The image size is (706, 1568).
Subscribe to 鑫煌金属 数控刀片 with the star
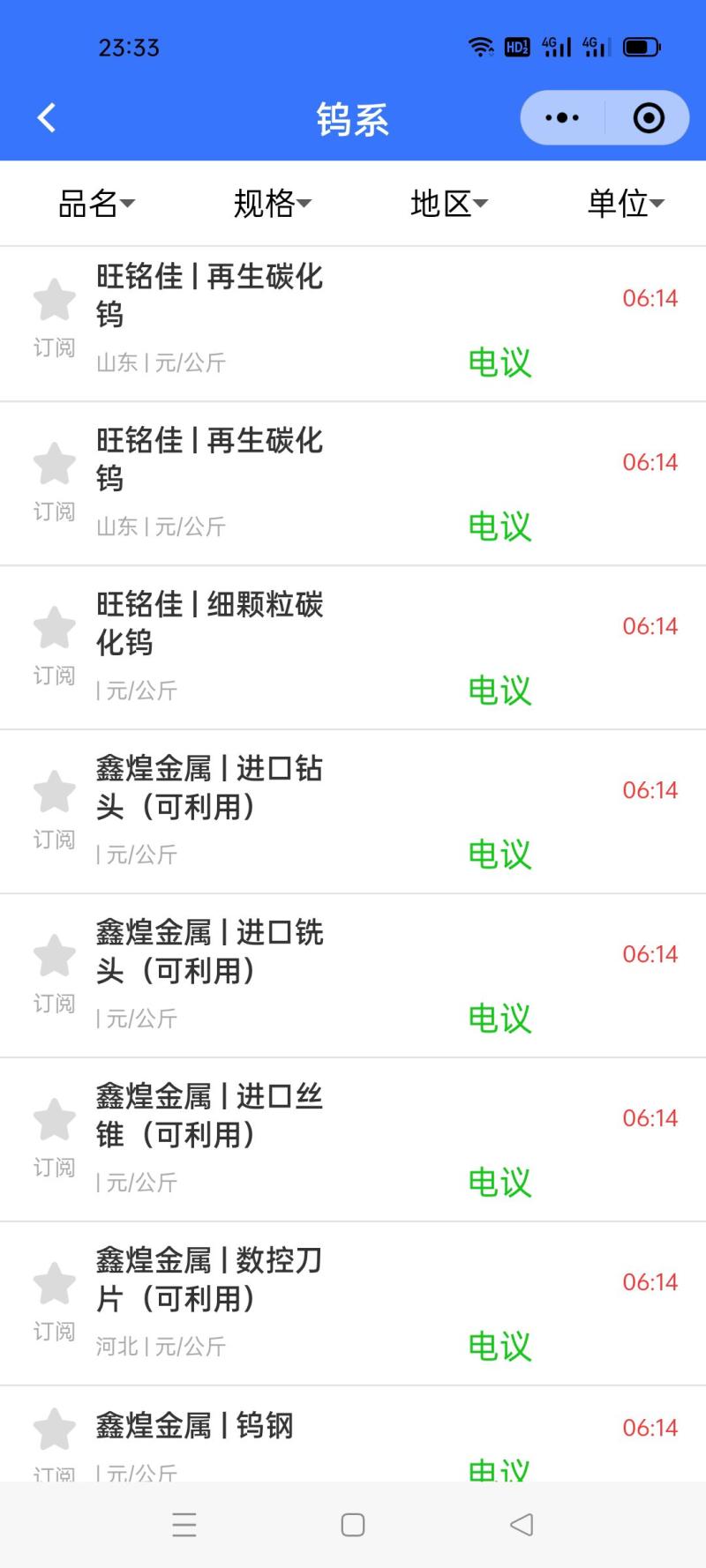tap(55, 1284)
